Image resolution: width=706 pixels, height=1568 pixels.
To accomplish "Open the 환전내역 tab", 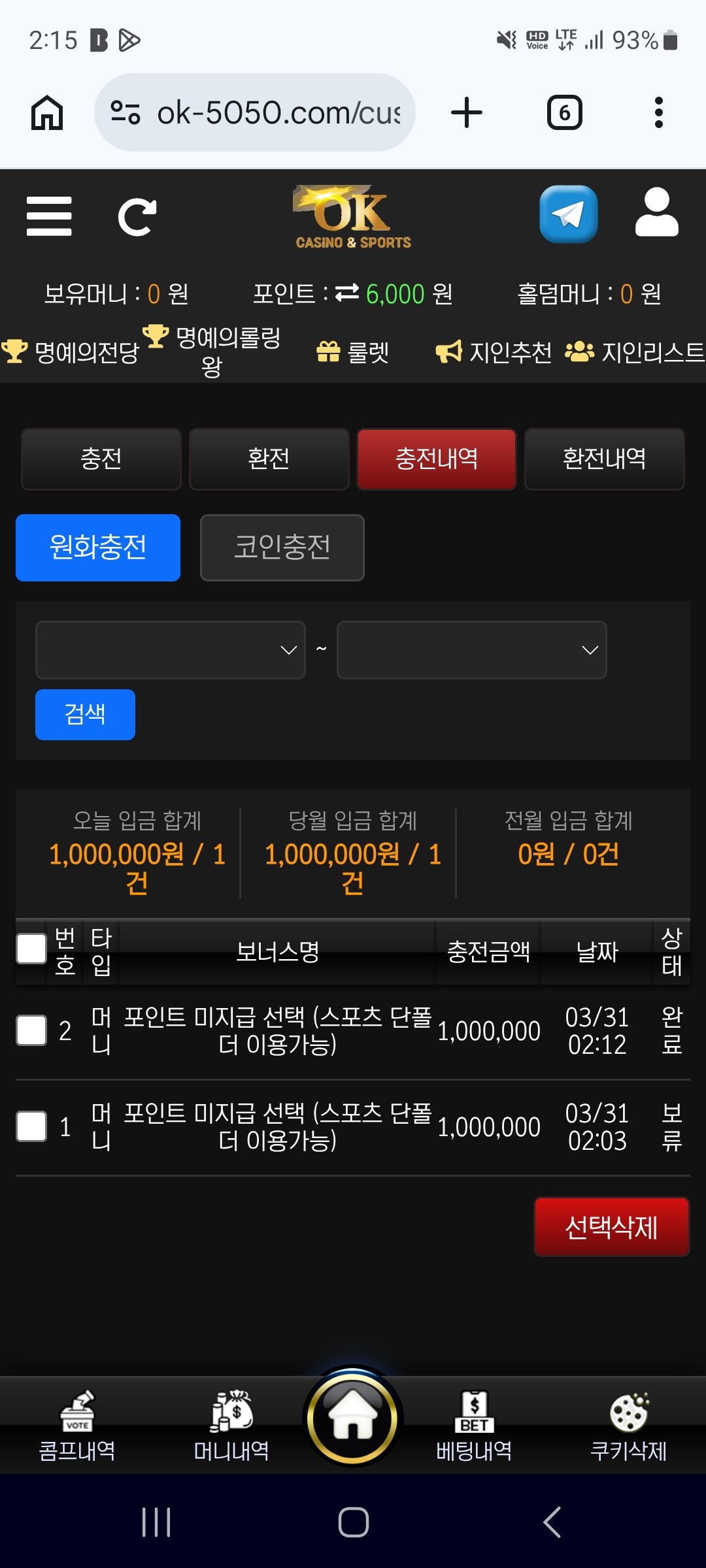I will pos(604,459).
